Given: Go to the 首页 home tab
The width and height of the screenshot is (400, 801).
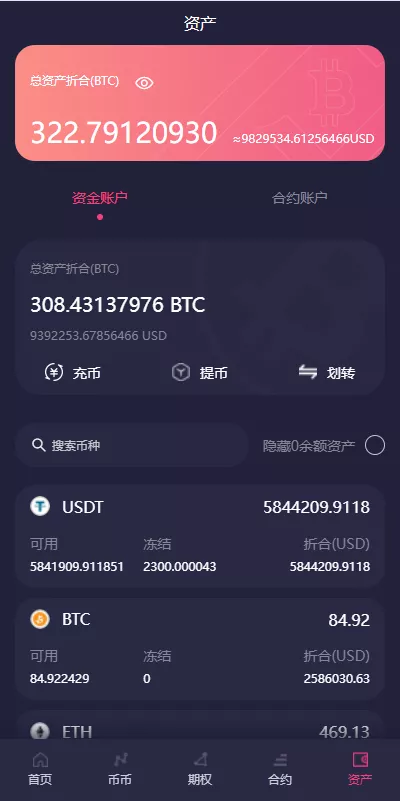Looking at the screenshot, I should click(40, 769).
